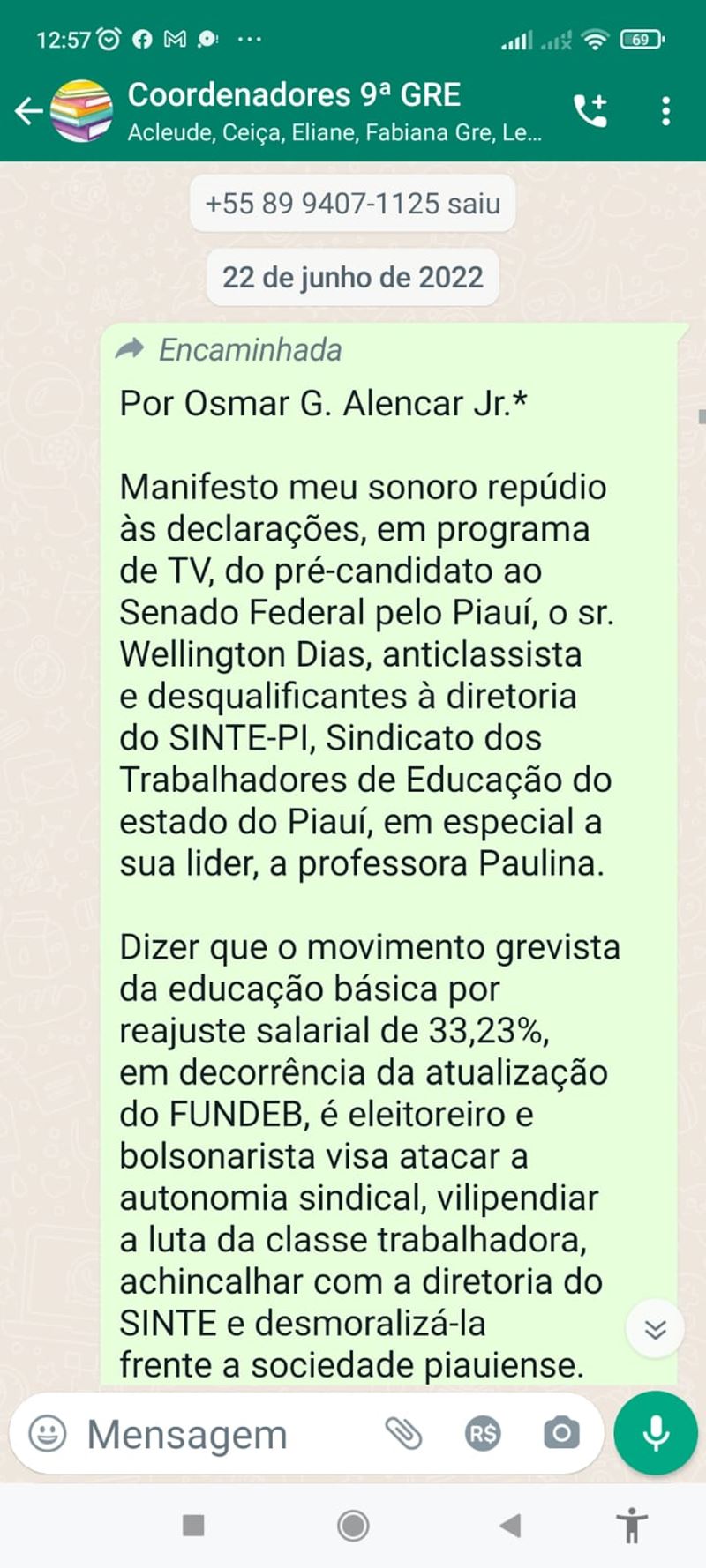Open the R$ payment option

click(x=483, y=1433)
